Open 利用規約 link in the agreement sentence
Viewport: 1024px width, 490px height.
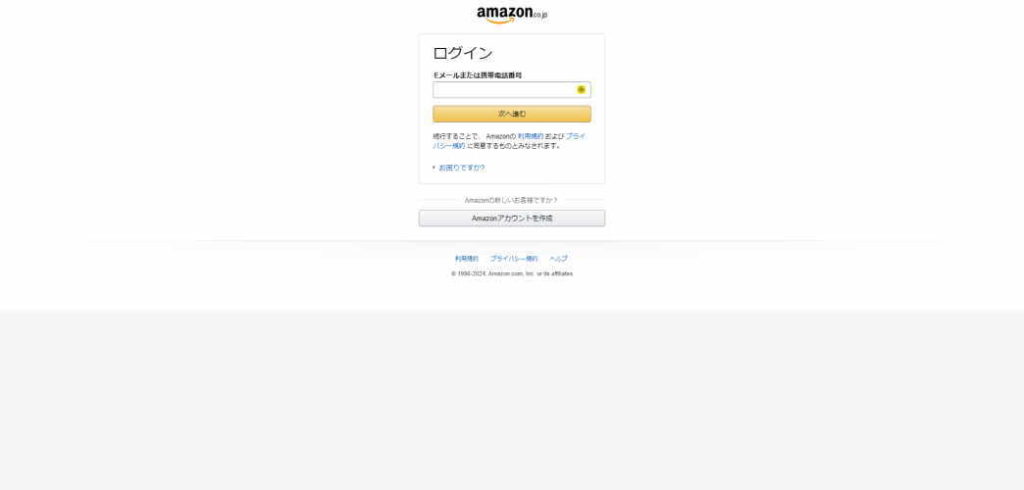(531, 135)
